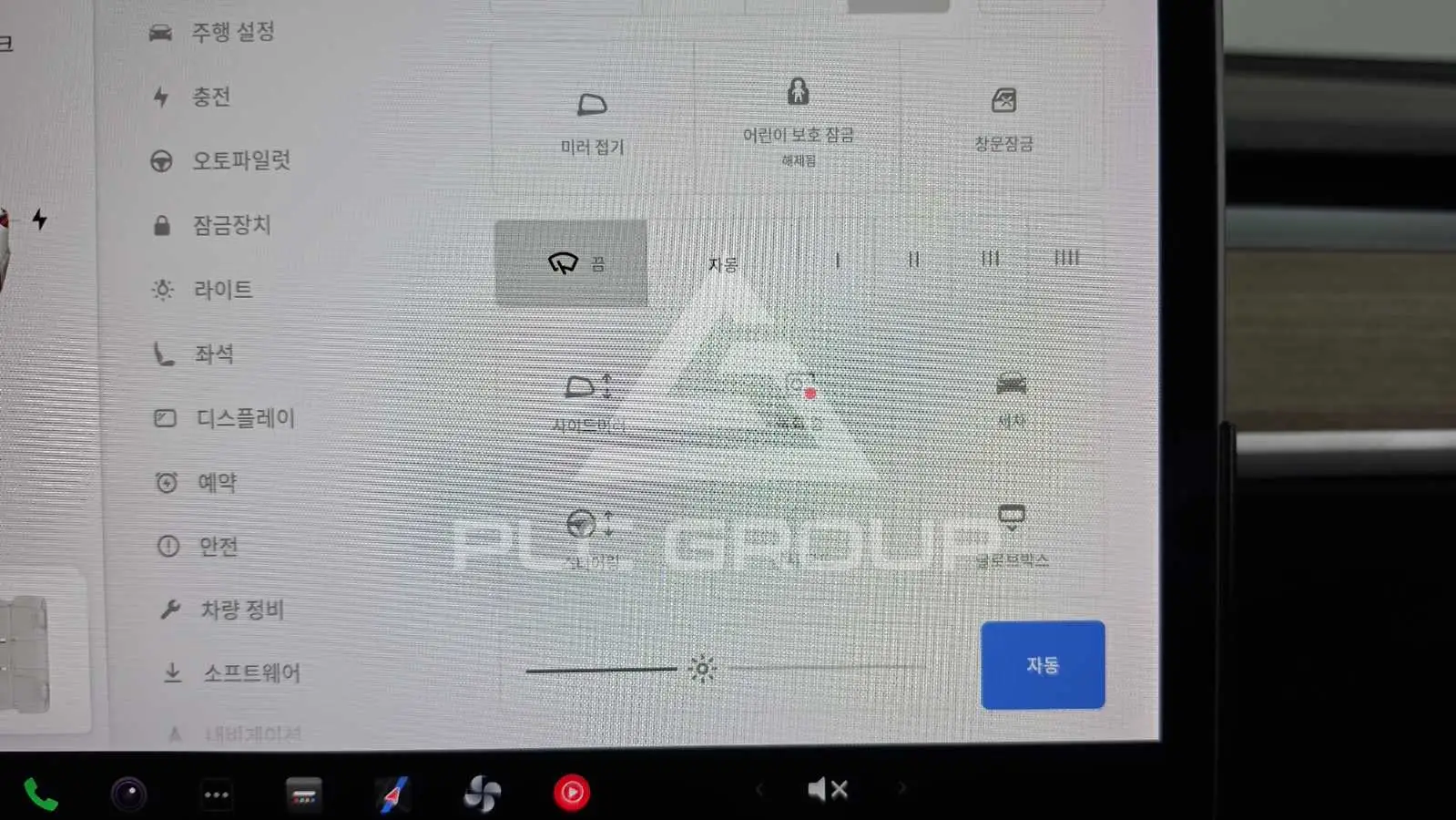The height and width of the screenshot is (820, 1456).
Task: Toggle 창문잠금 window lock
Action: click(x=1003, y=119)
